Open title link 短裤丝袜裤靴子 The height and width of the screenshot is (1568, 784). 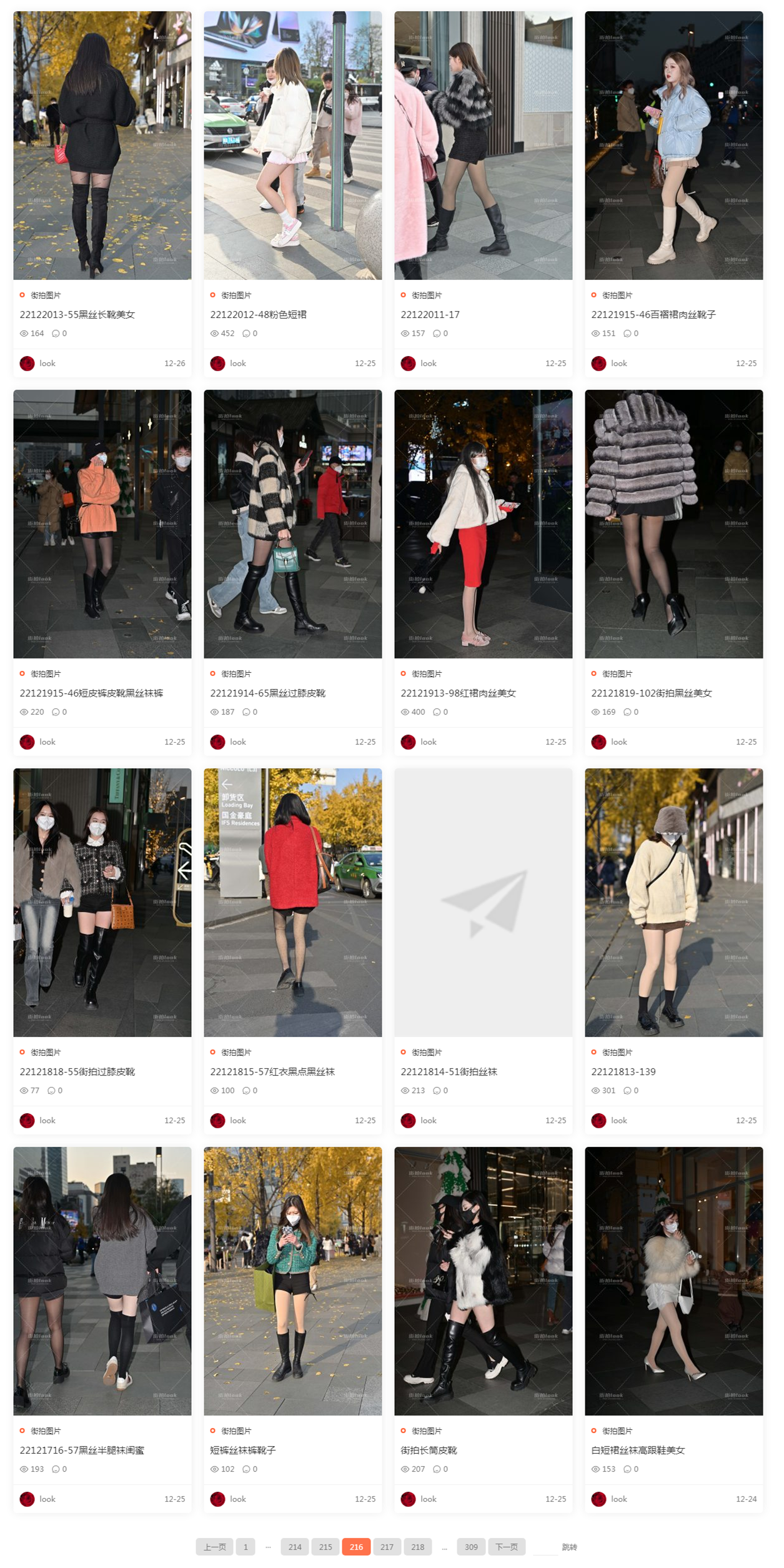click(243, 1451)
